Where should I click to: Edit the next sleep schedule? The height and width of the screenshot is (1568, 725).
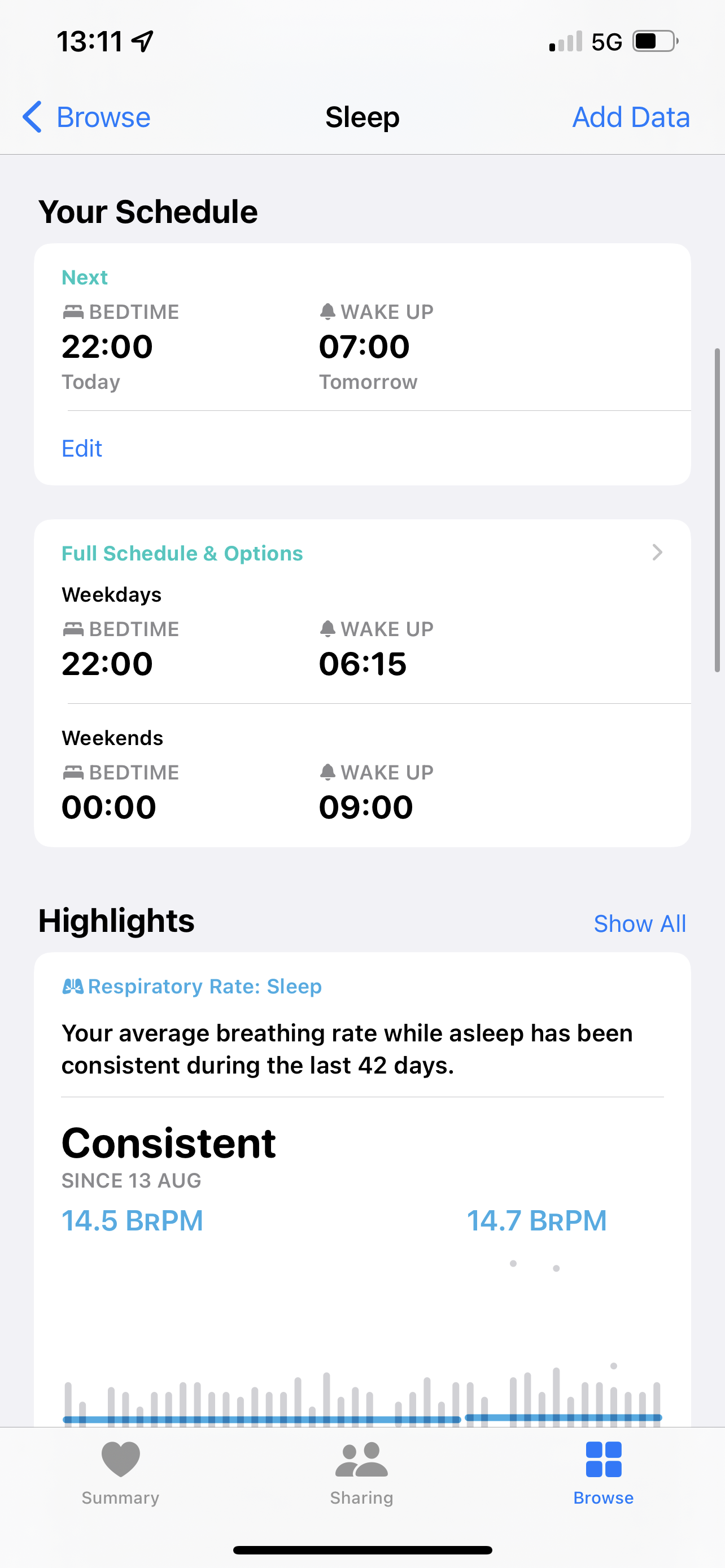tap(81, 448)
